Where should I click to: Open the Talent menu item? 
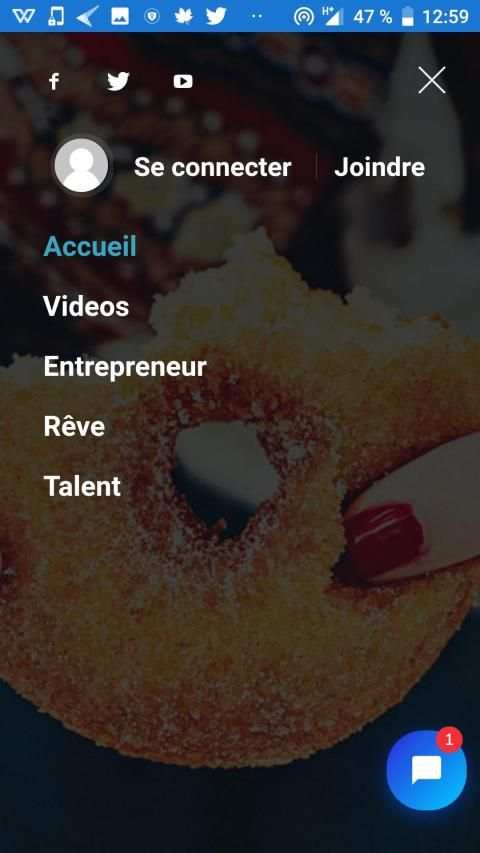pos(82,486)
